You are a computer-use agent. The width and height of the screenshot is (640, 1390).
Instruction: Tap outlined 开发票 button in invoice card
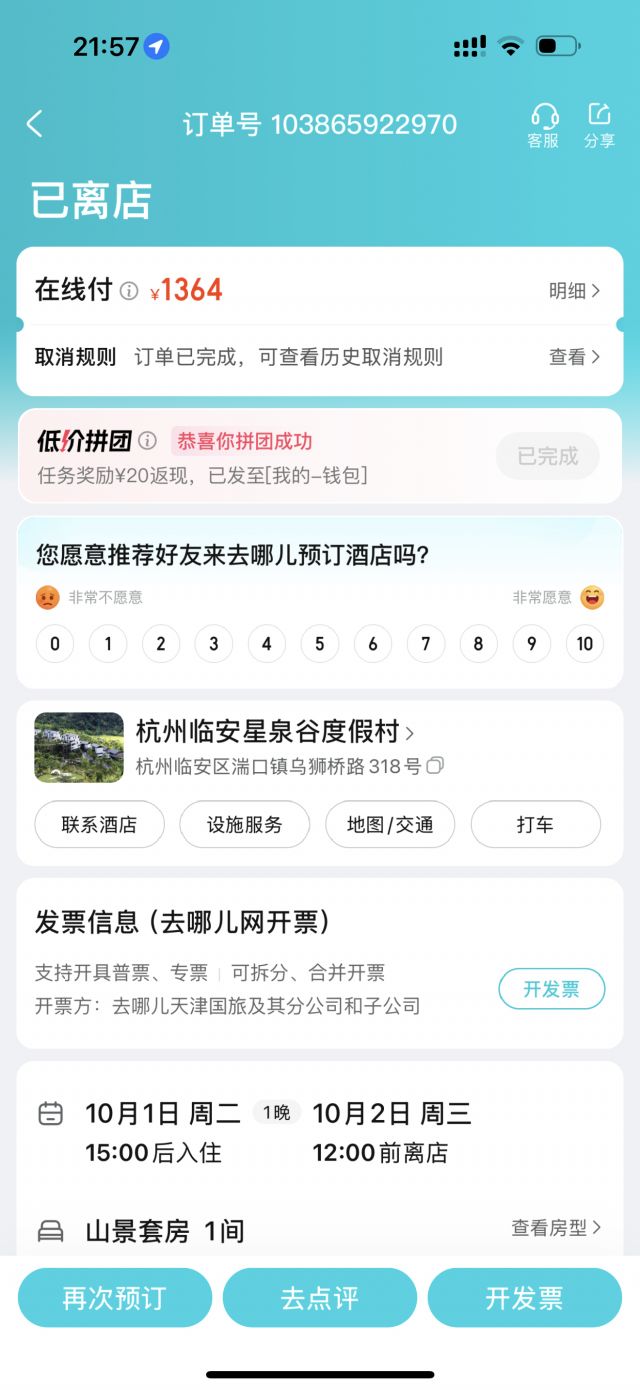coord(551,989)
